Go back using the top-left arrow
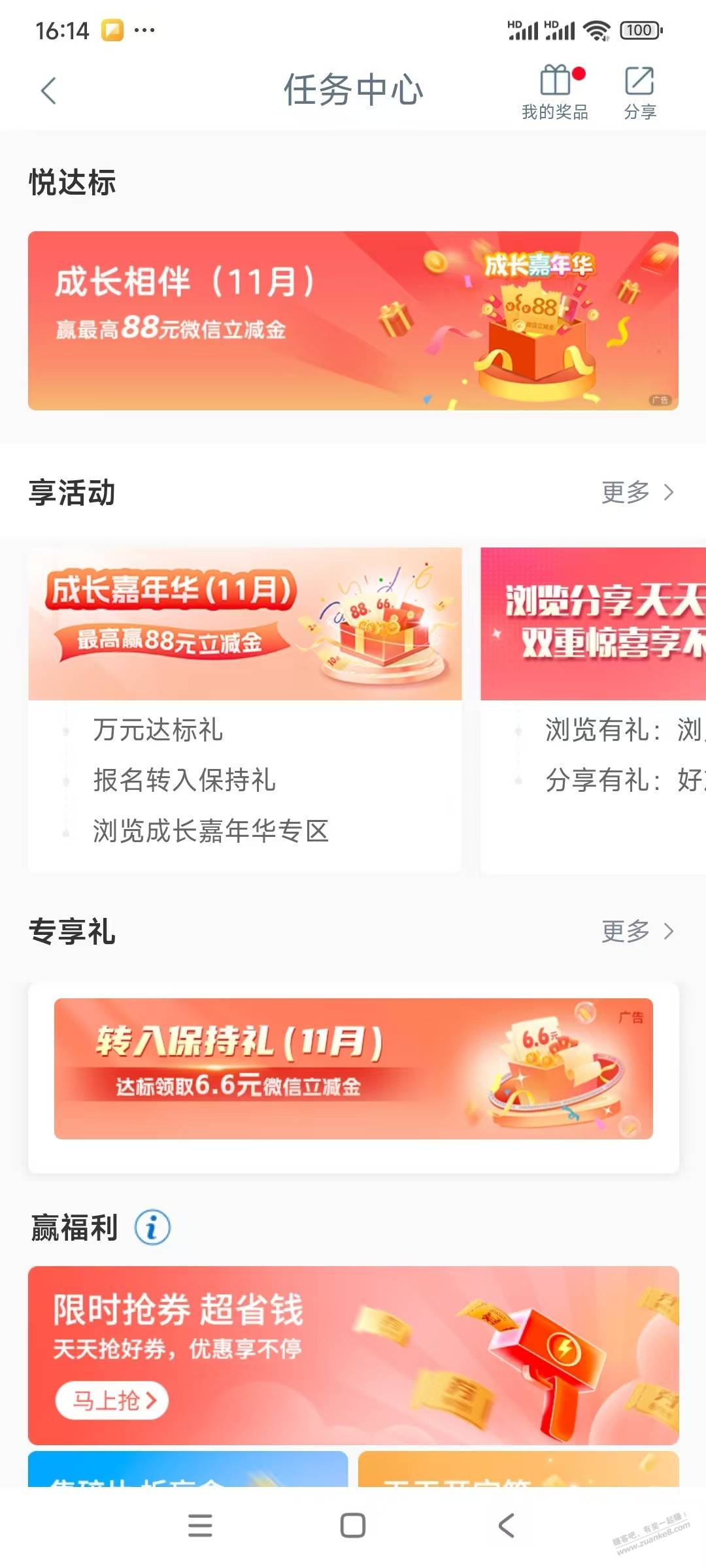 (x=48, y=90)
